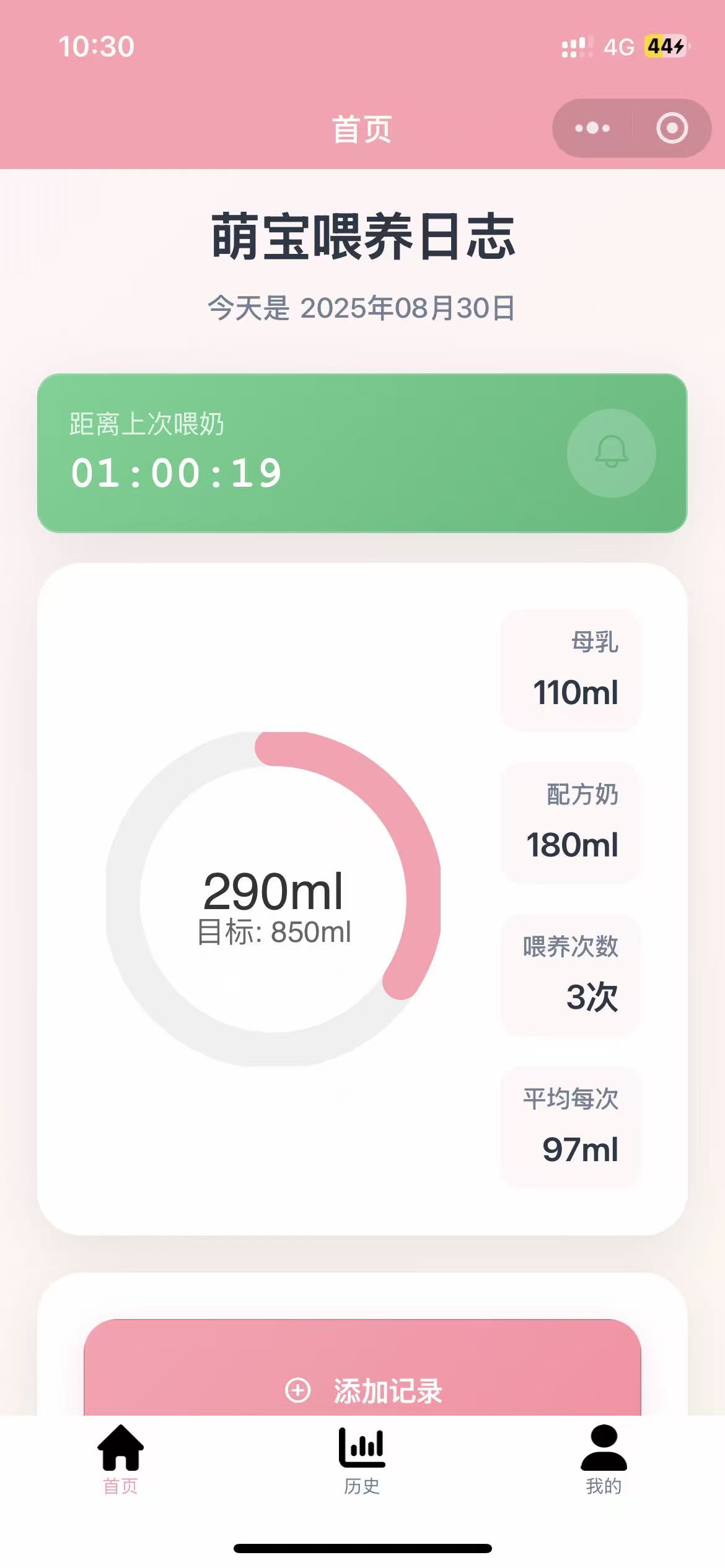Open the 我的 tab

click(x=604, y=1460)
